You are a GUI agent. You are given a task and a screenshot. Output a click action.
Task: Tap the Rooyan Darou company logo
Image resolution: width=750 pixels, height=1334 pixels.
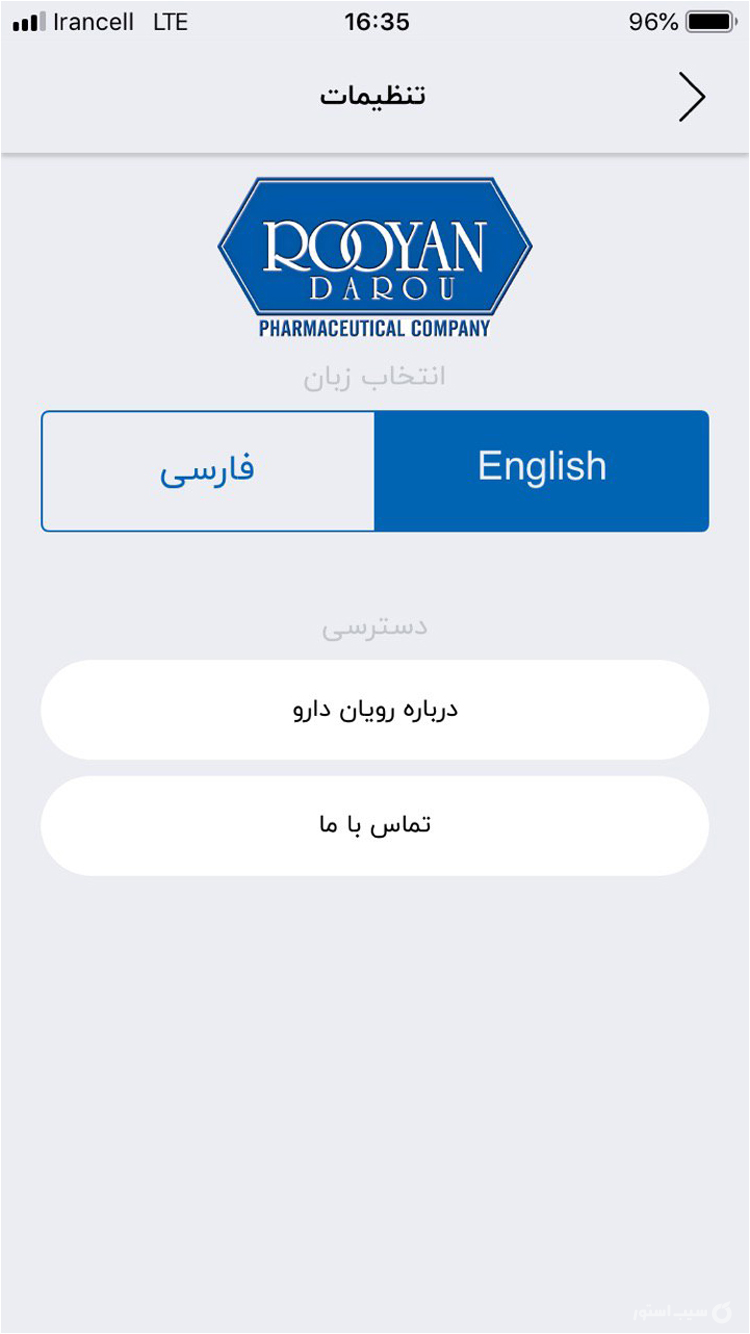point(373,245)
